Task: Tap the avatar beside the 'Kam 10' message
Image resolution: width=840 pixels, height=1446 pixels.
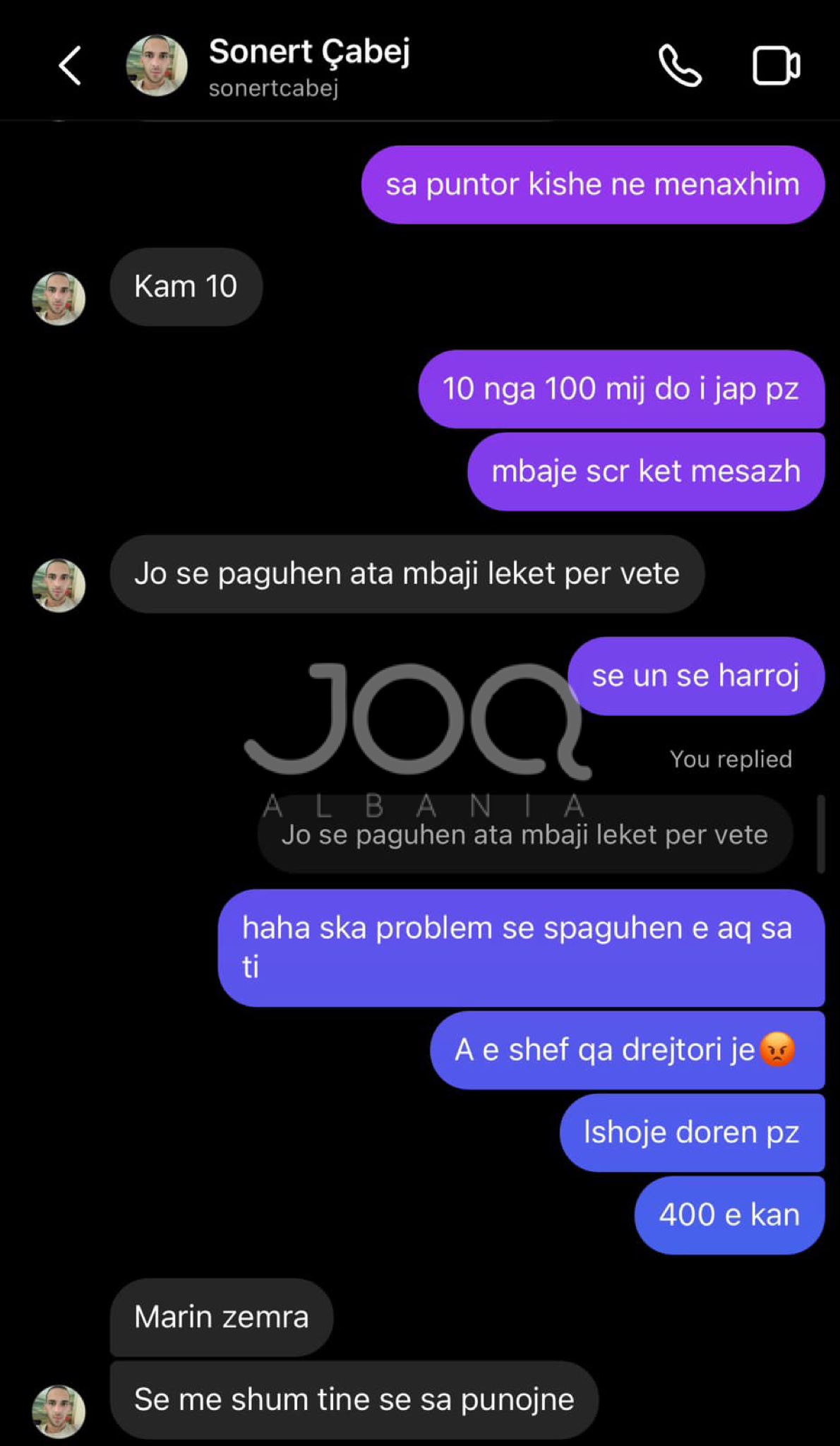Action: 59,298
